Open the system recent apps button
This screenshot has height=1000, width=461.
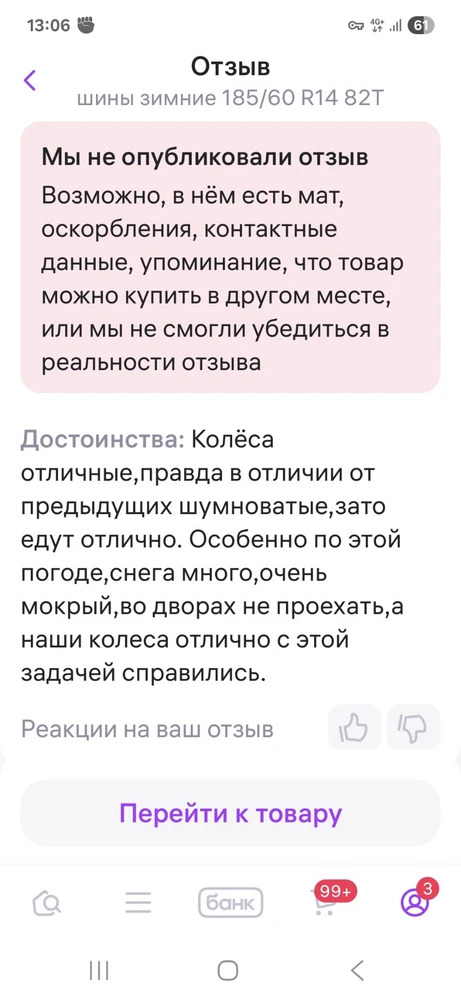tap(99, 971)
